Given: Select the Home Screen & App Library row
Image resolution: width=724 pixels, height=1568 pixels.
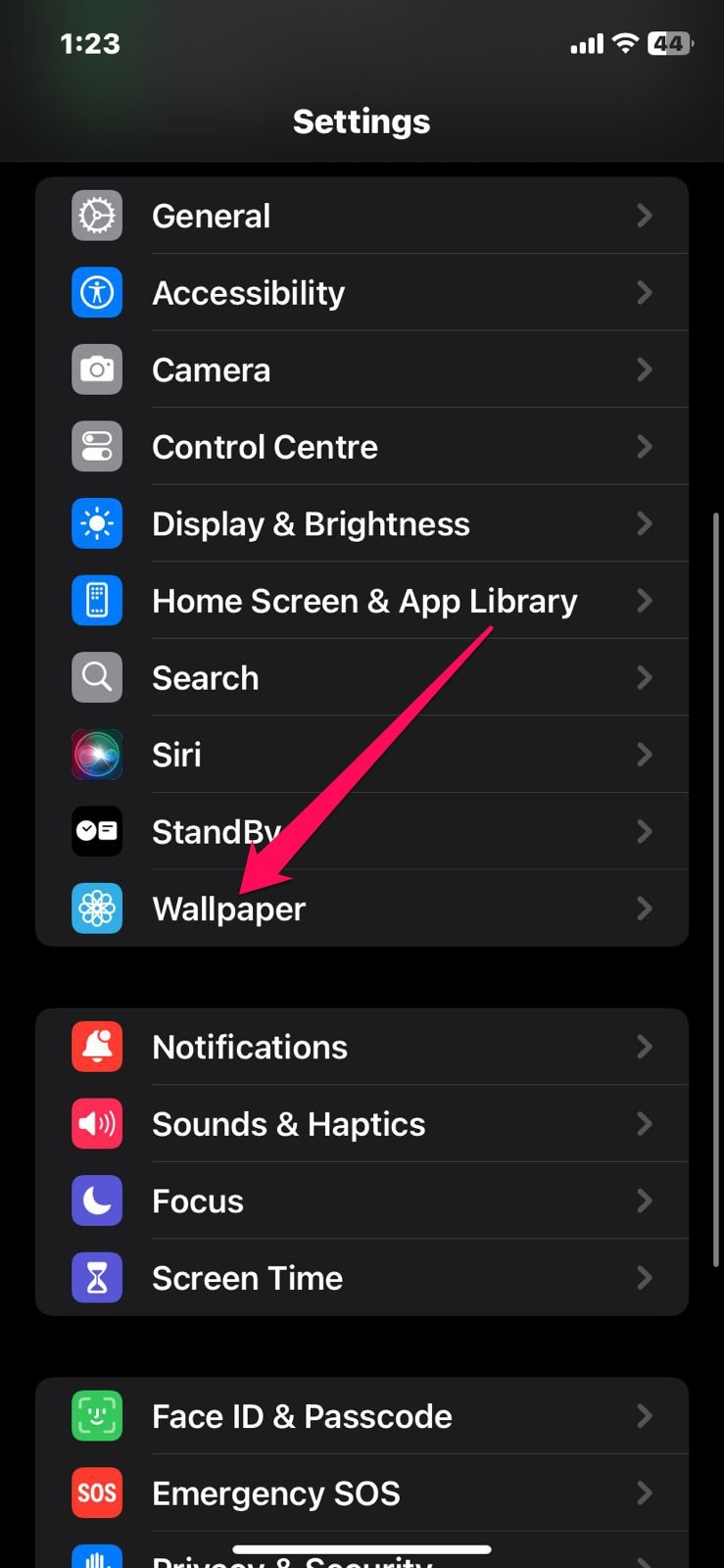Looking at the screenshot, I should (362, 601).
